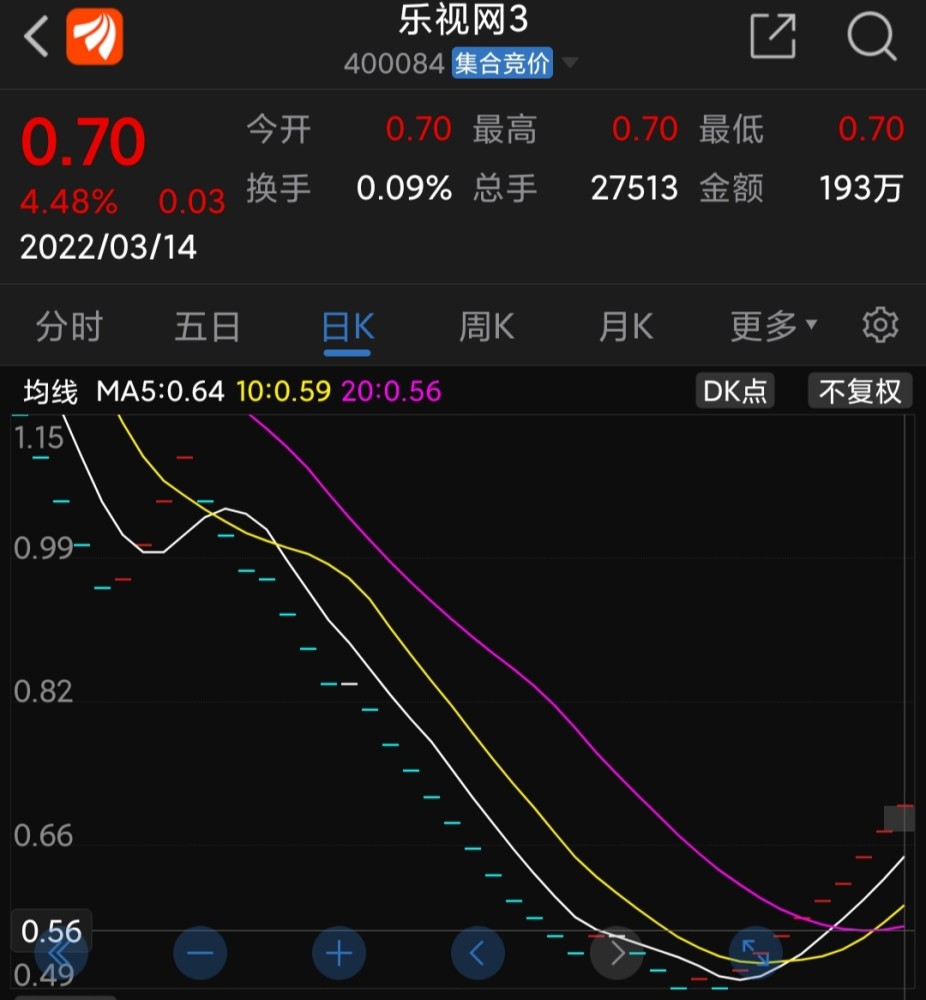Tap the share icon in the top bar
The height and width of the screenshot is (1000, 926).
click(x=772, y=37)
